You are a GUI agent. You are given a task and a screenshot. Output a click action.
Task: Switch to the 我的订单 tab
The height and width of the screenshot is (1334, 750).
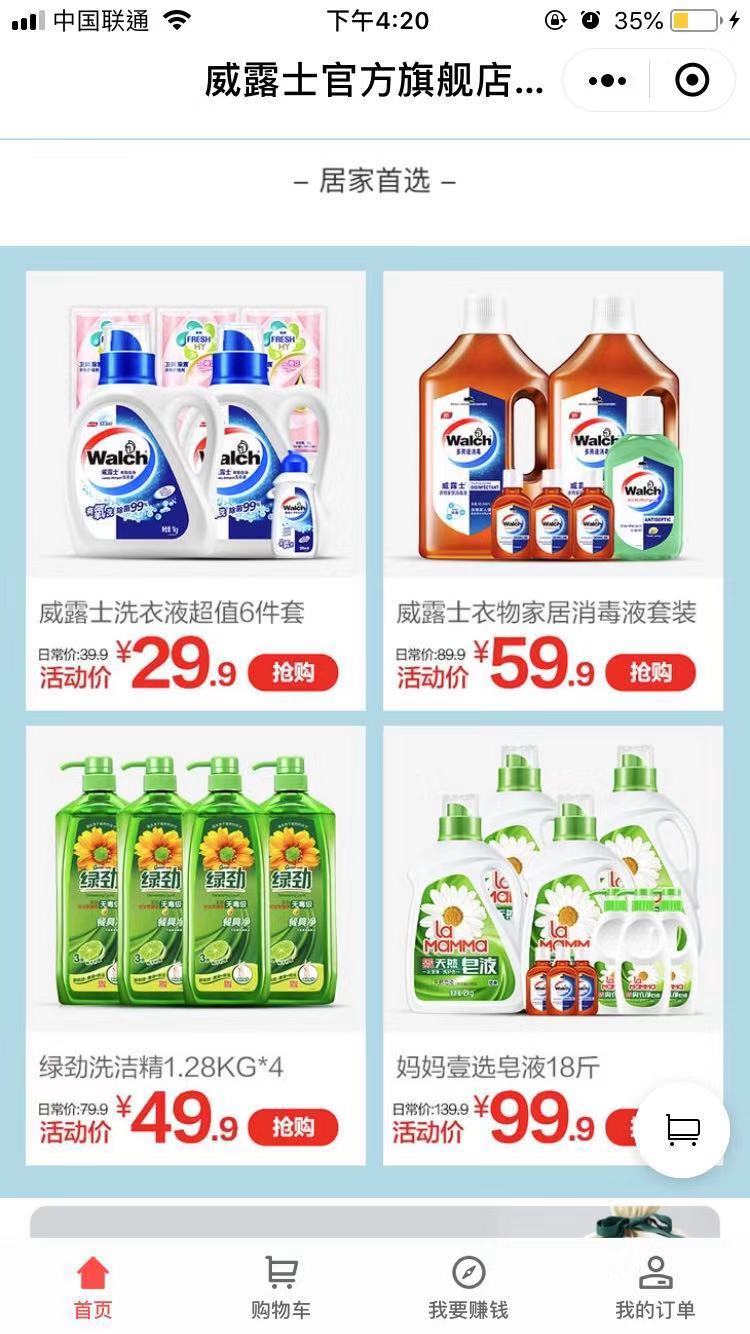coord(655,1288)
